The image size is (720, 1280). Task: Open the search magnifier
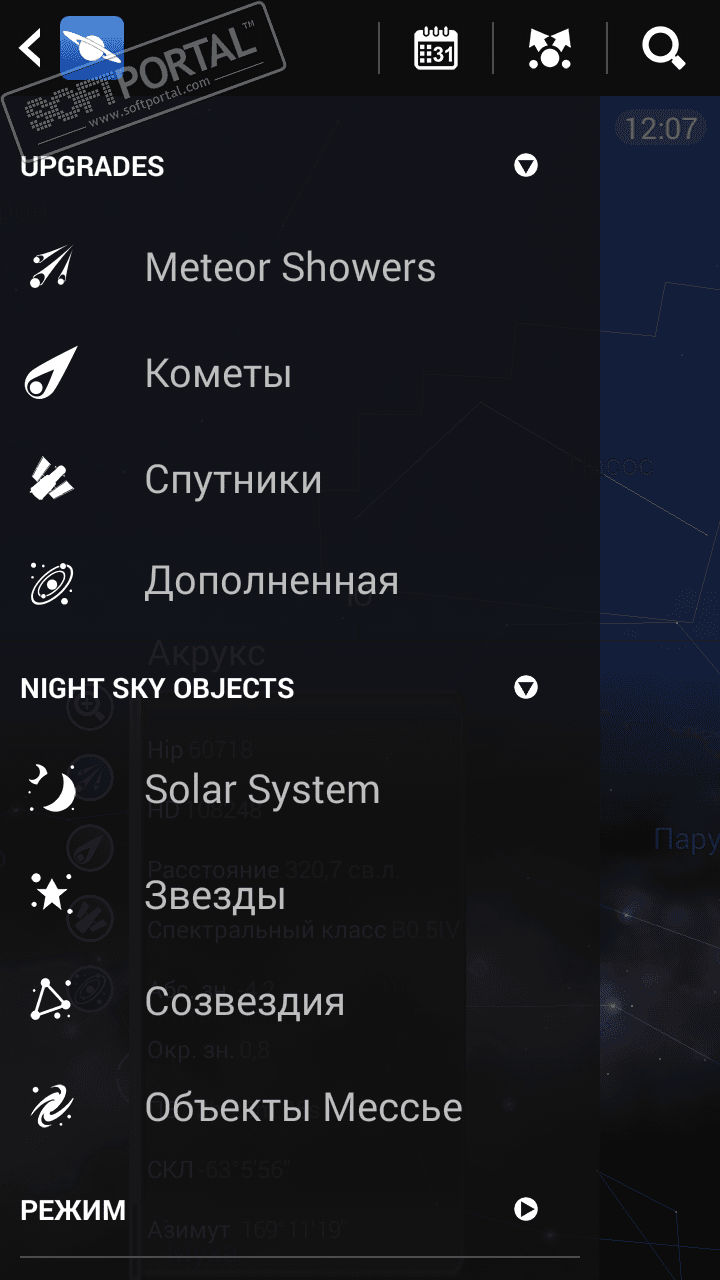click(663, 48)
